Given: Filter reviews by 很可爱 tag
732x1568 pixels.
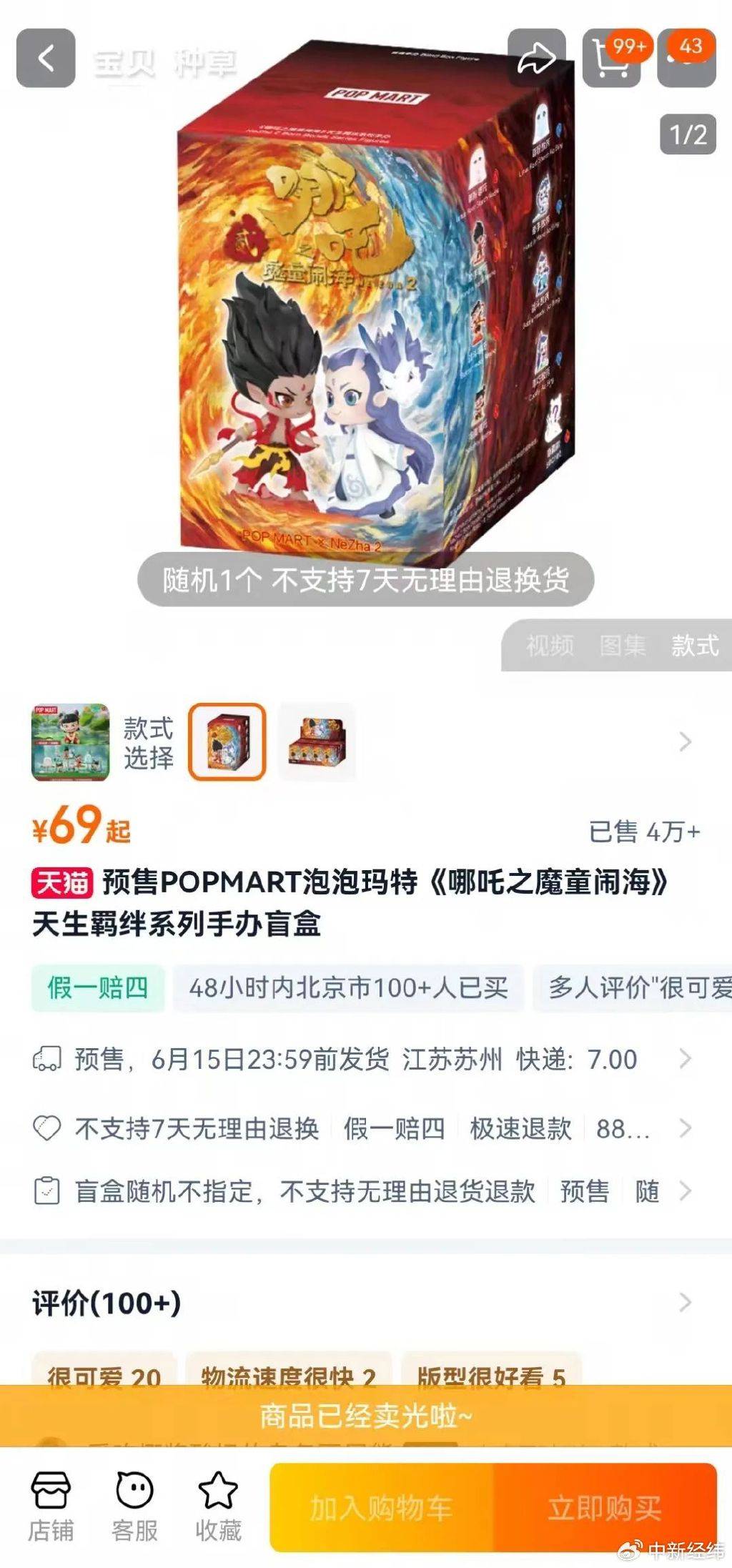Looking at the screenshot, I should (104, 1376).
